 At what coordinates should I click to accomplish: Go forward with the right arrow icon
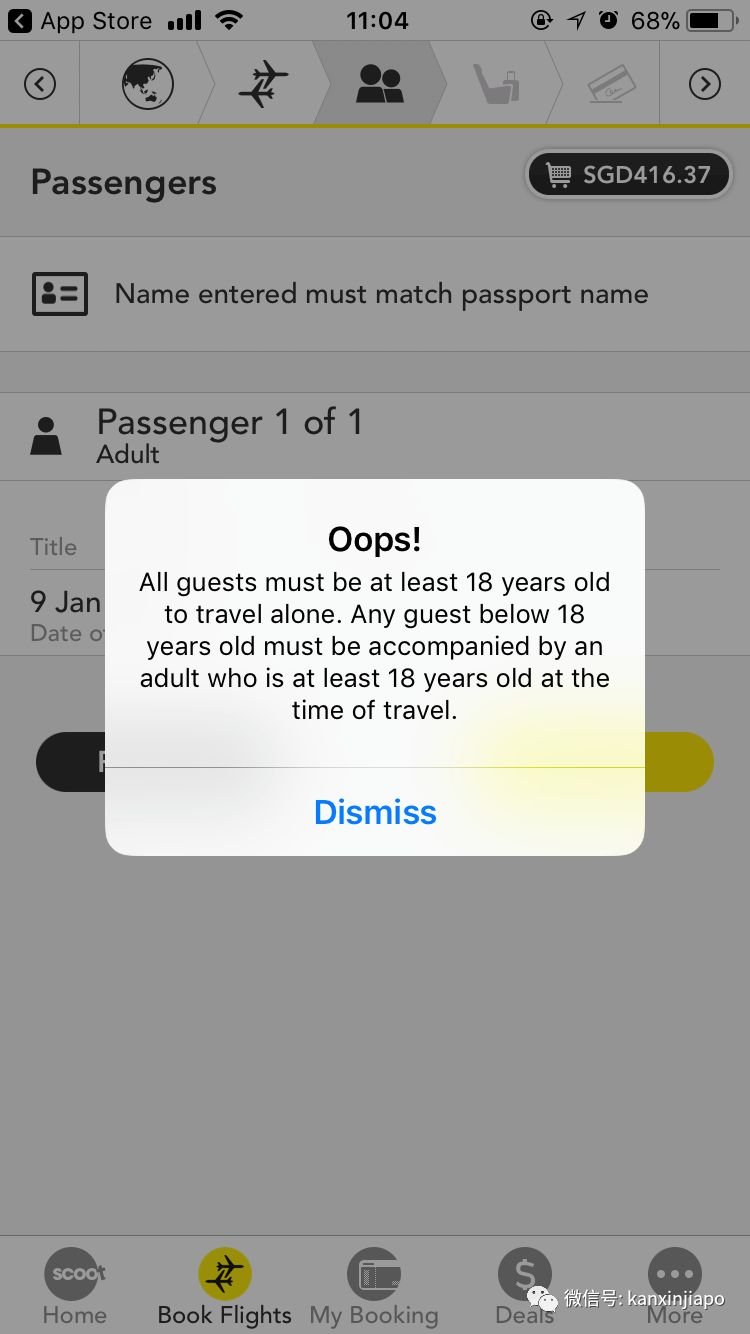click(705, 84)
